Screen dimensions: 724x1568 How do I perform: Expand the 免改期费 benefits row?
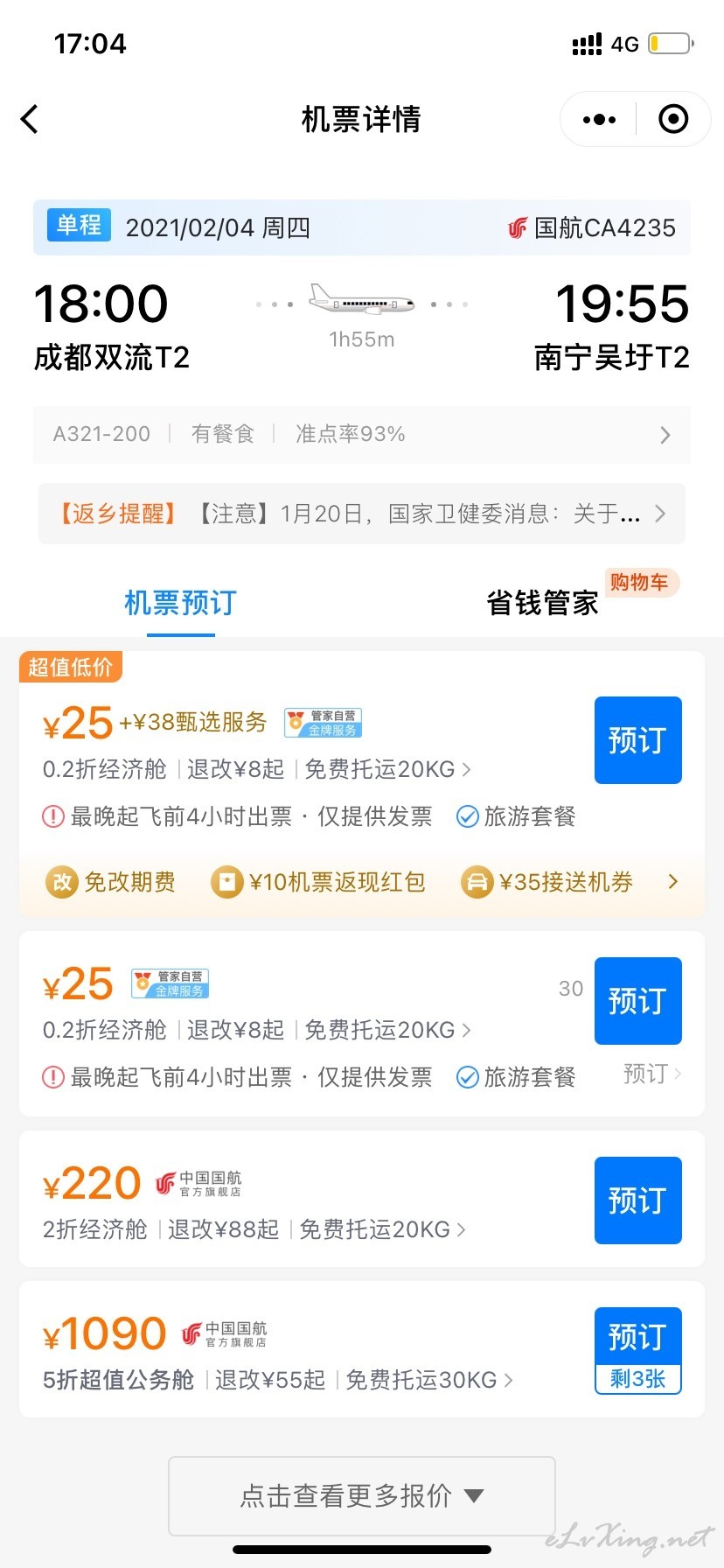pos(362,882)
